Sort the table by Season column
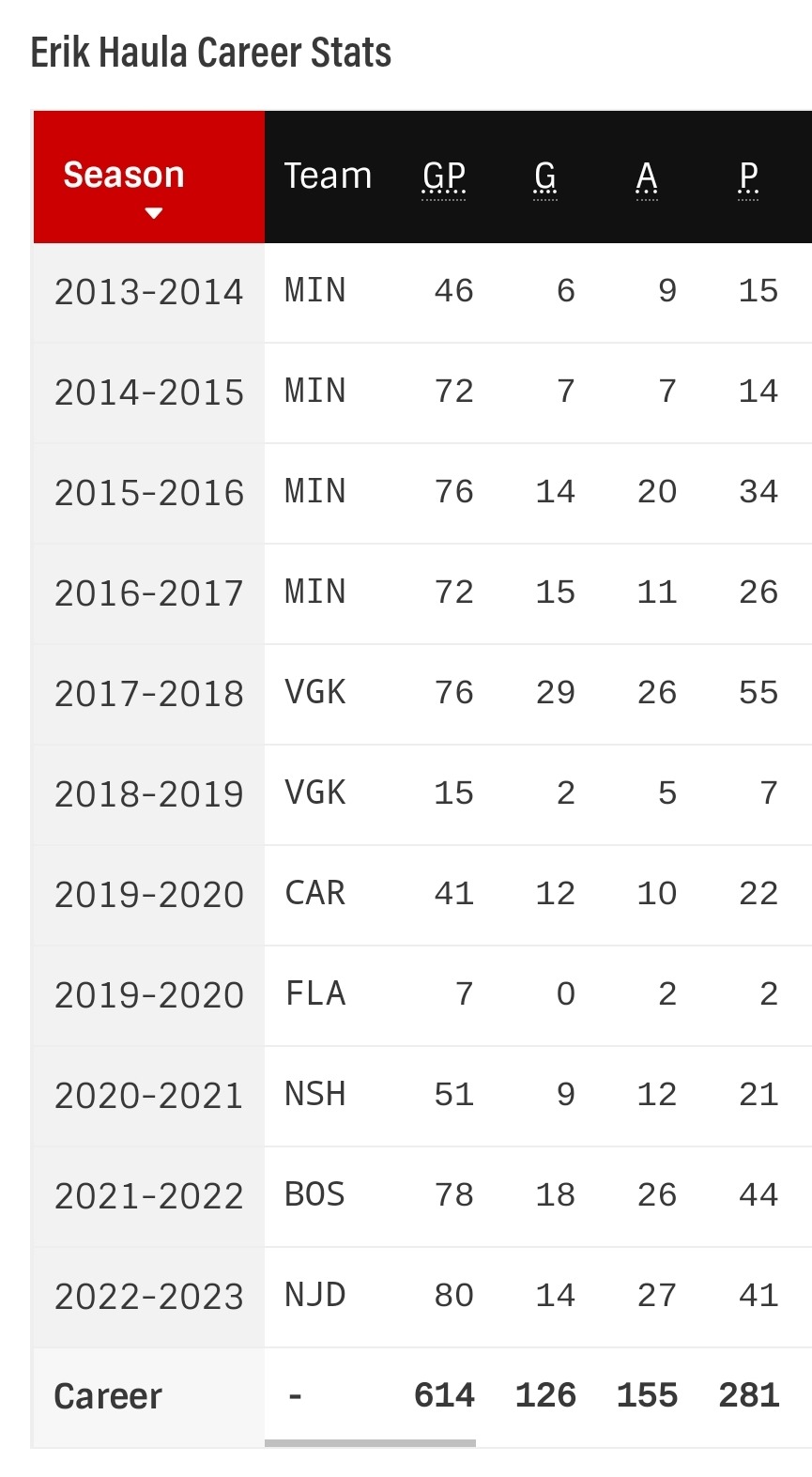Image resolution: width=812 pixels, height=1477 pixels. pyautogui.click(x=124, y=177)
